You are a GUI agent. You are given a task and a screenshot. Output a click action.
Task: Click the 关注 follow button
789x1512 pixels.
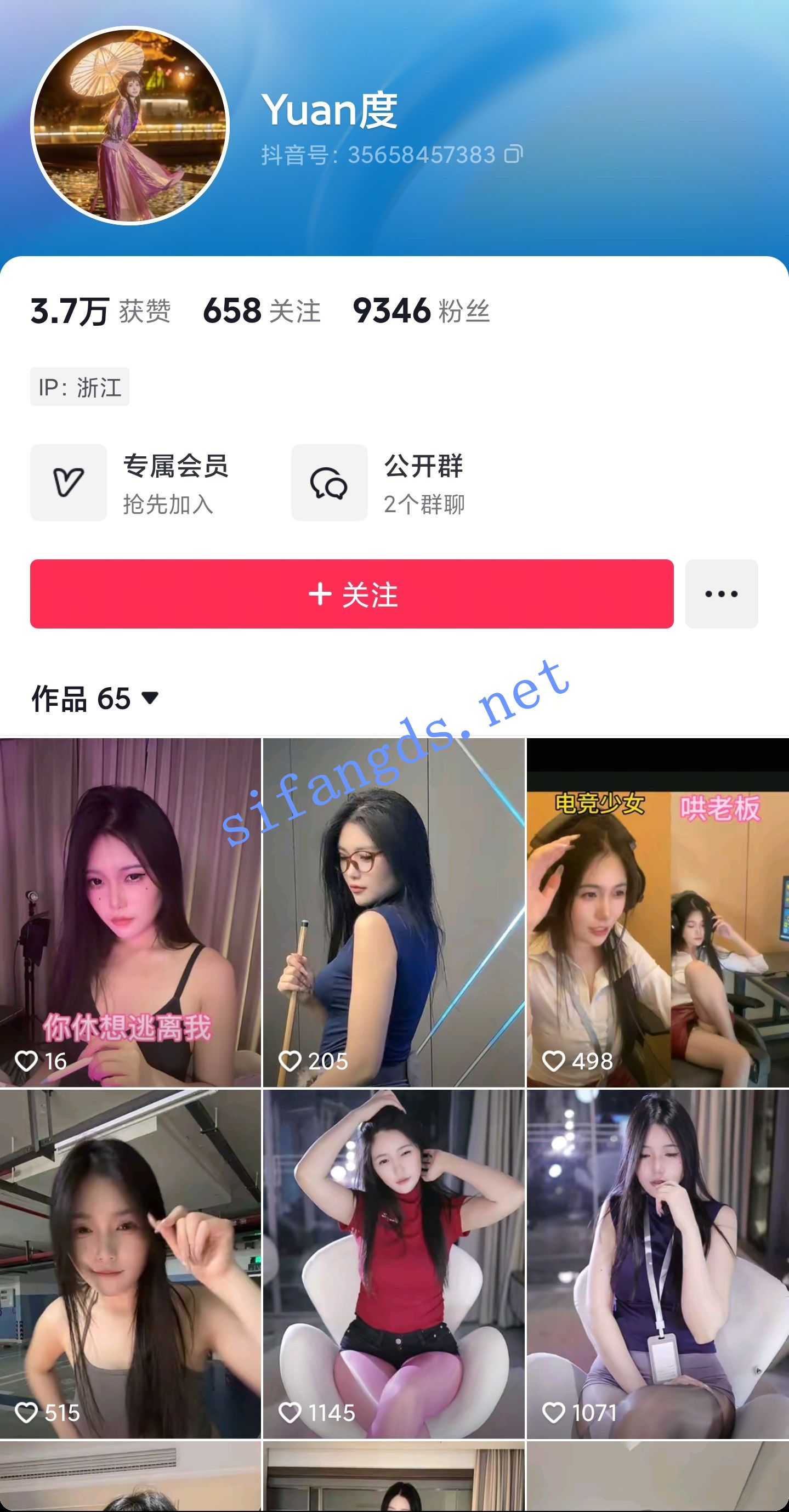pyautogui.click(x=352, y=594)
